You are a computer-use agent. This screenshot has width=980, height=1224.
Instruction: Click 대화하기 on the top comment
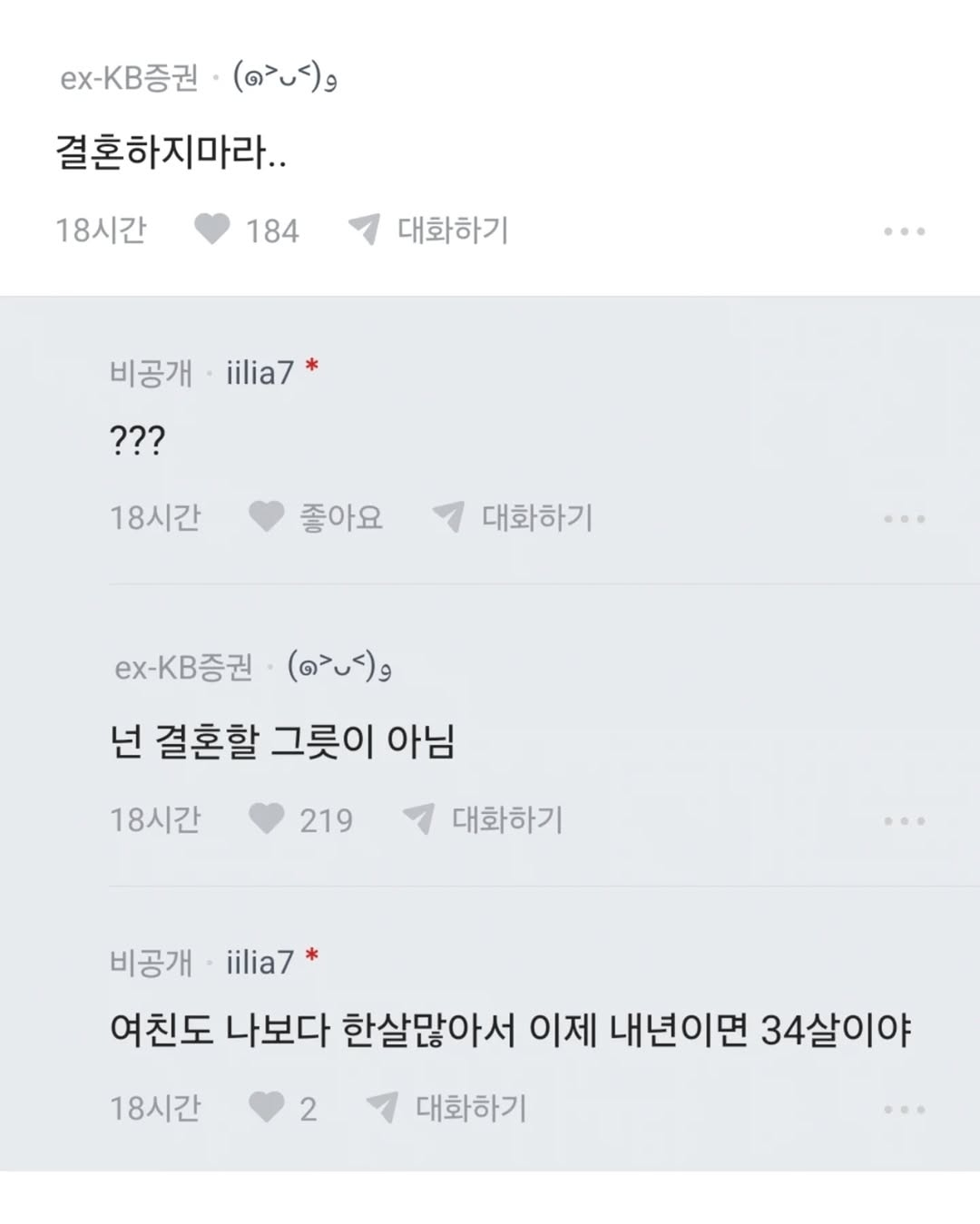(x=453, y=230)
